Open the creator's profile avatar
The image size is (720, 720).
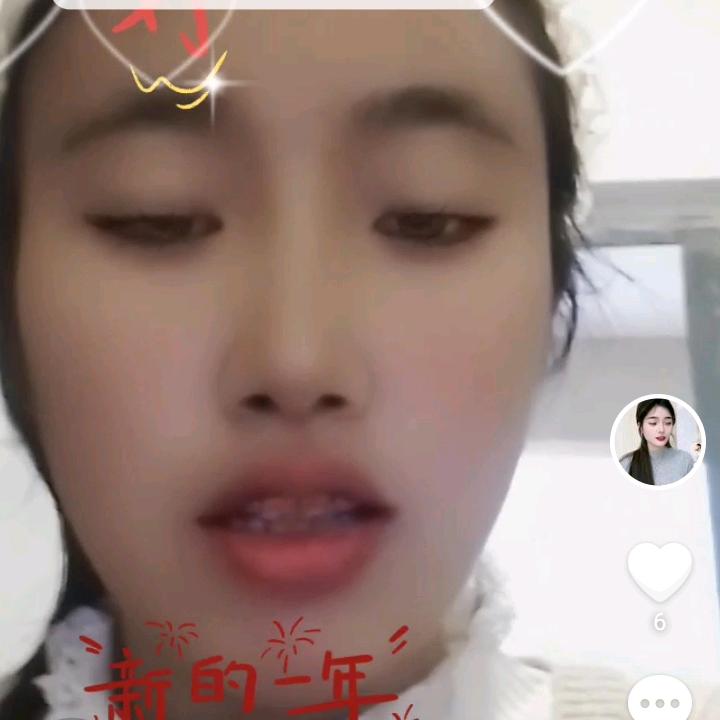[657, 441]
